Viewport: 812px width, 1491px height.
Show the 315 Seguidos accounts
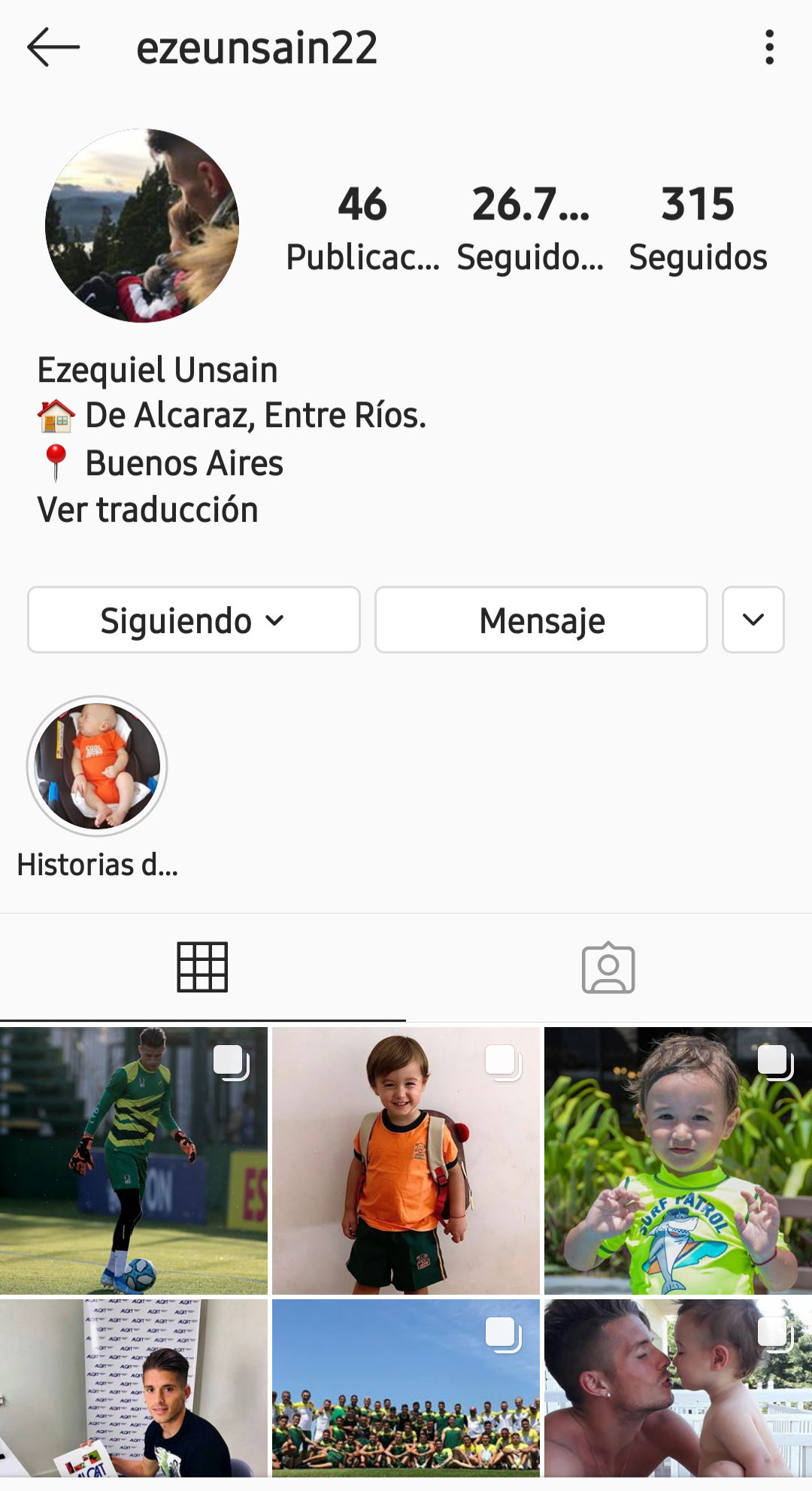(x=698, y=229)
